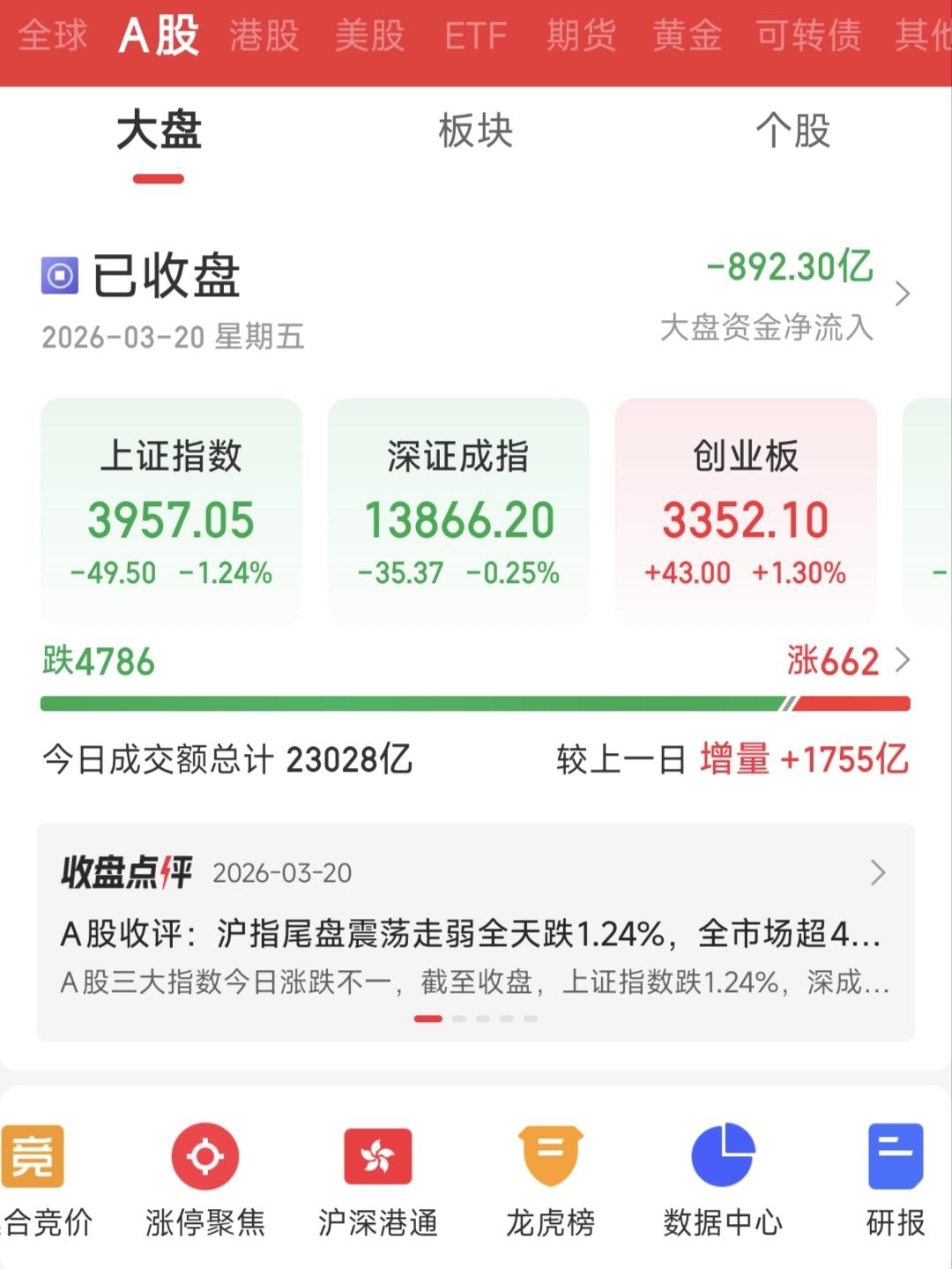
Task: Open the ETF section
Action: pyautogui.click(x=474, y=35)
